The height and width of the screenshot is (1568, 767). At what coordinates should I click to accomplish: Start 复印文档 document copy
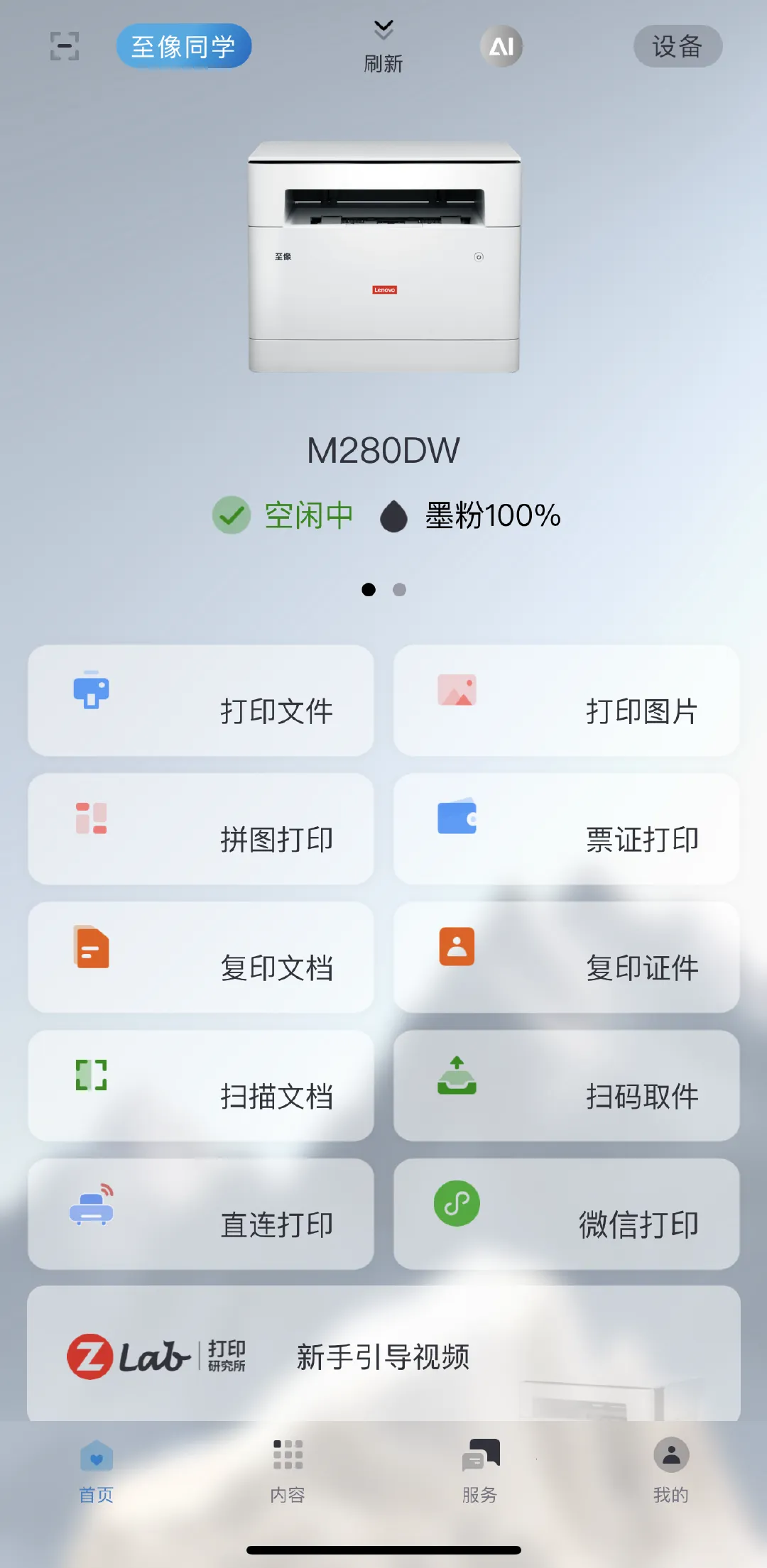click(201, 958)
